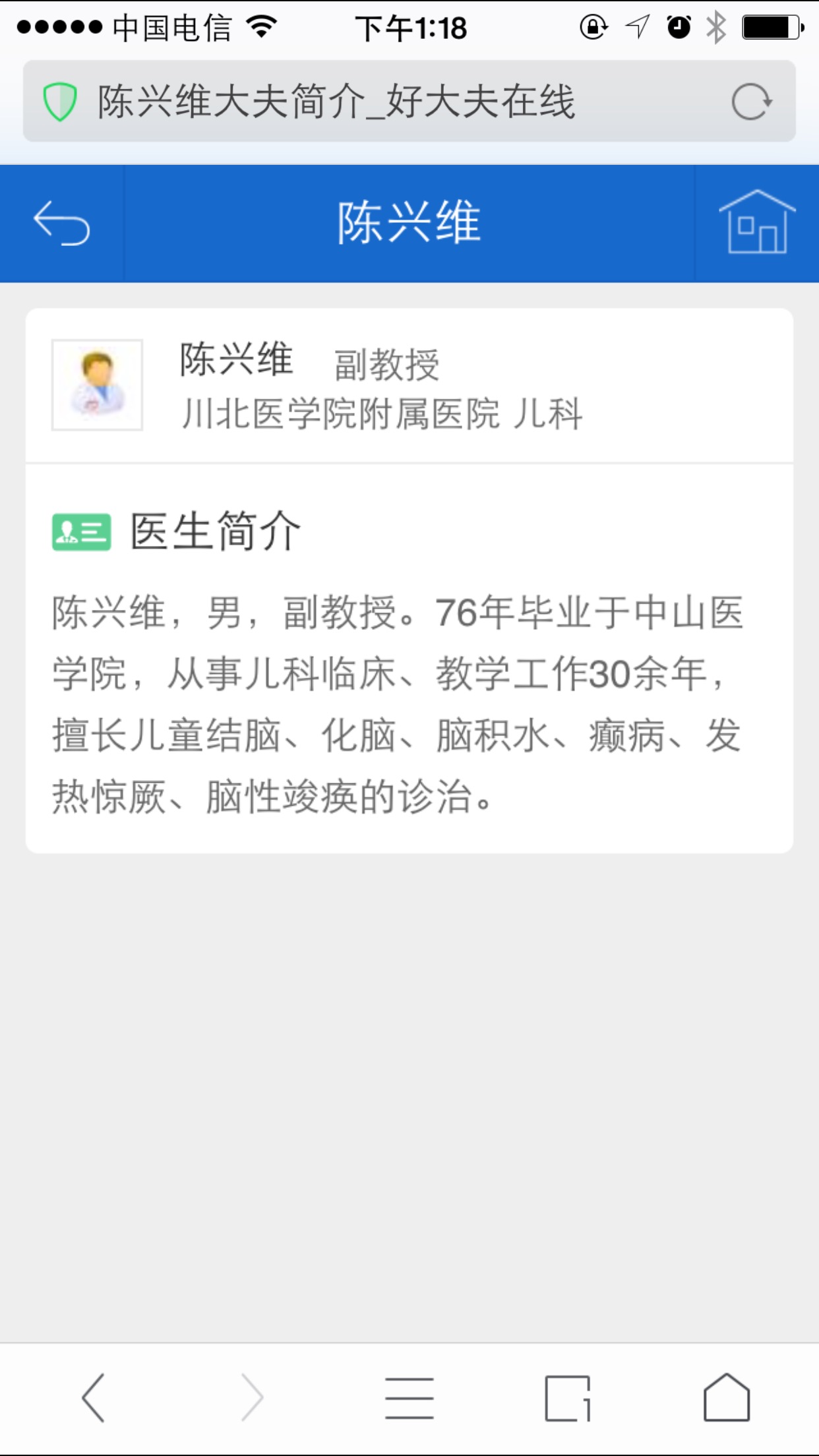Go to the site home via house icon
The image size is (819, 1456).
tap(756, 223)
